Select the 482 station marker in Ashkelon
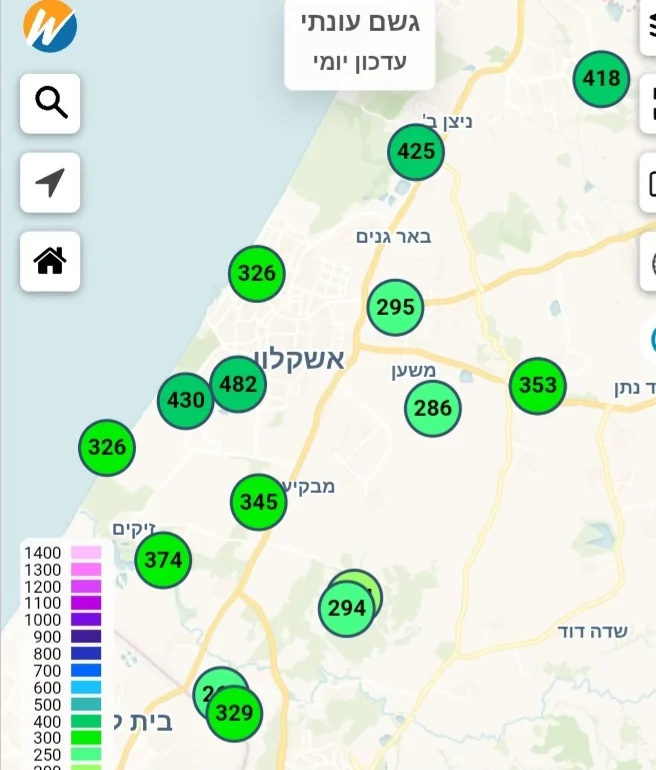Screen dimensions: 656x770 point(239,384)
